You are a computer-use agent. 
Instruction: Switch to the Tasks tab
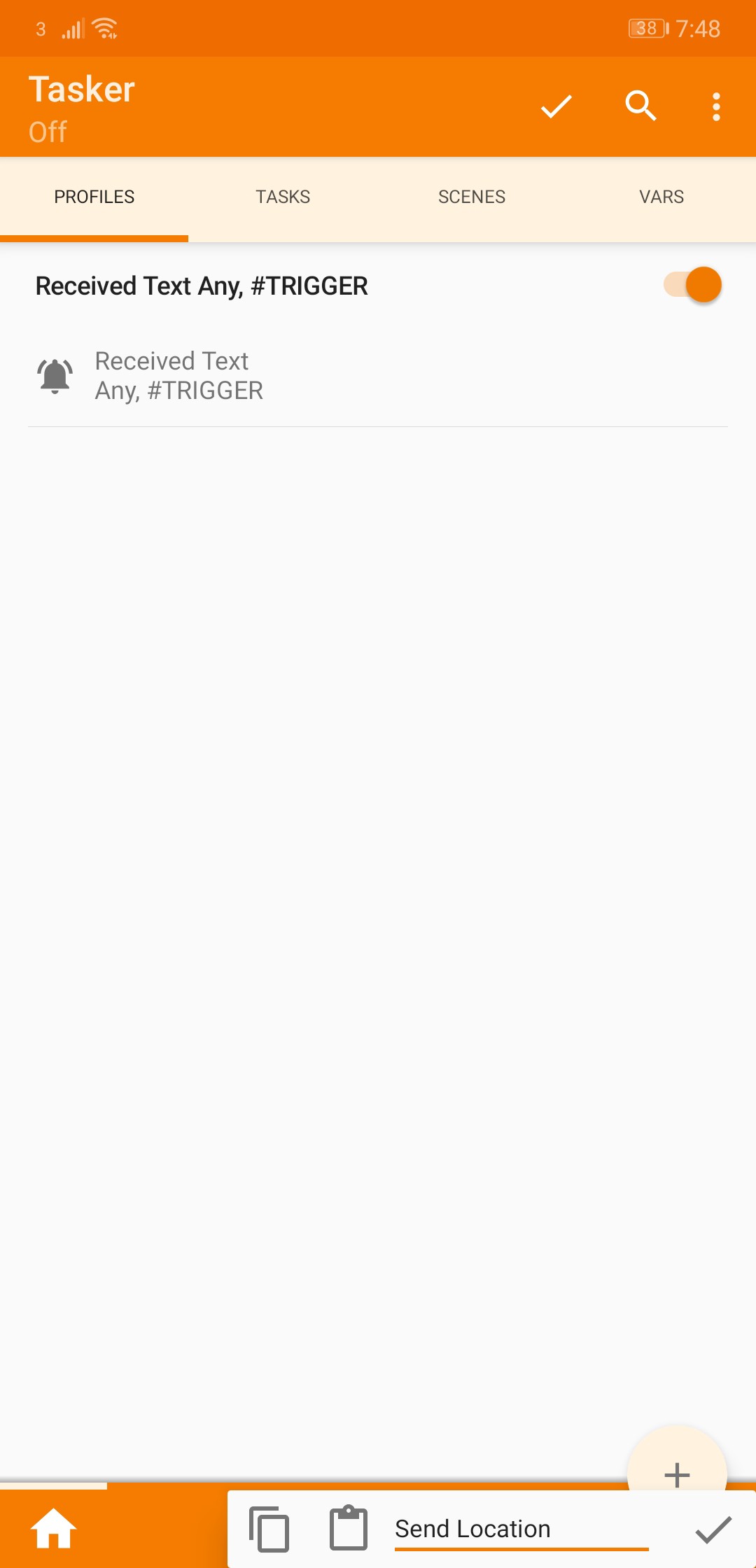point(283,197)
